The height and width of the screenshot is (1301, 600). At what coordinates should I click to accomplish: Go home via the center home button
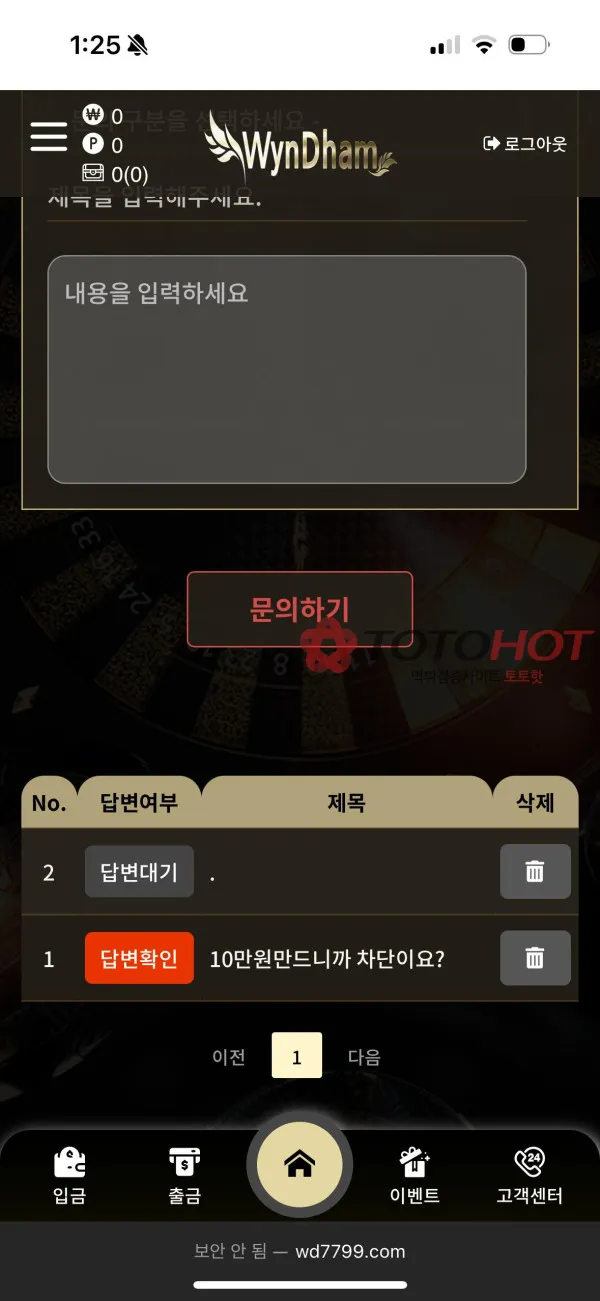point(300,1164)
